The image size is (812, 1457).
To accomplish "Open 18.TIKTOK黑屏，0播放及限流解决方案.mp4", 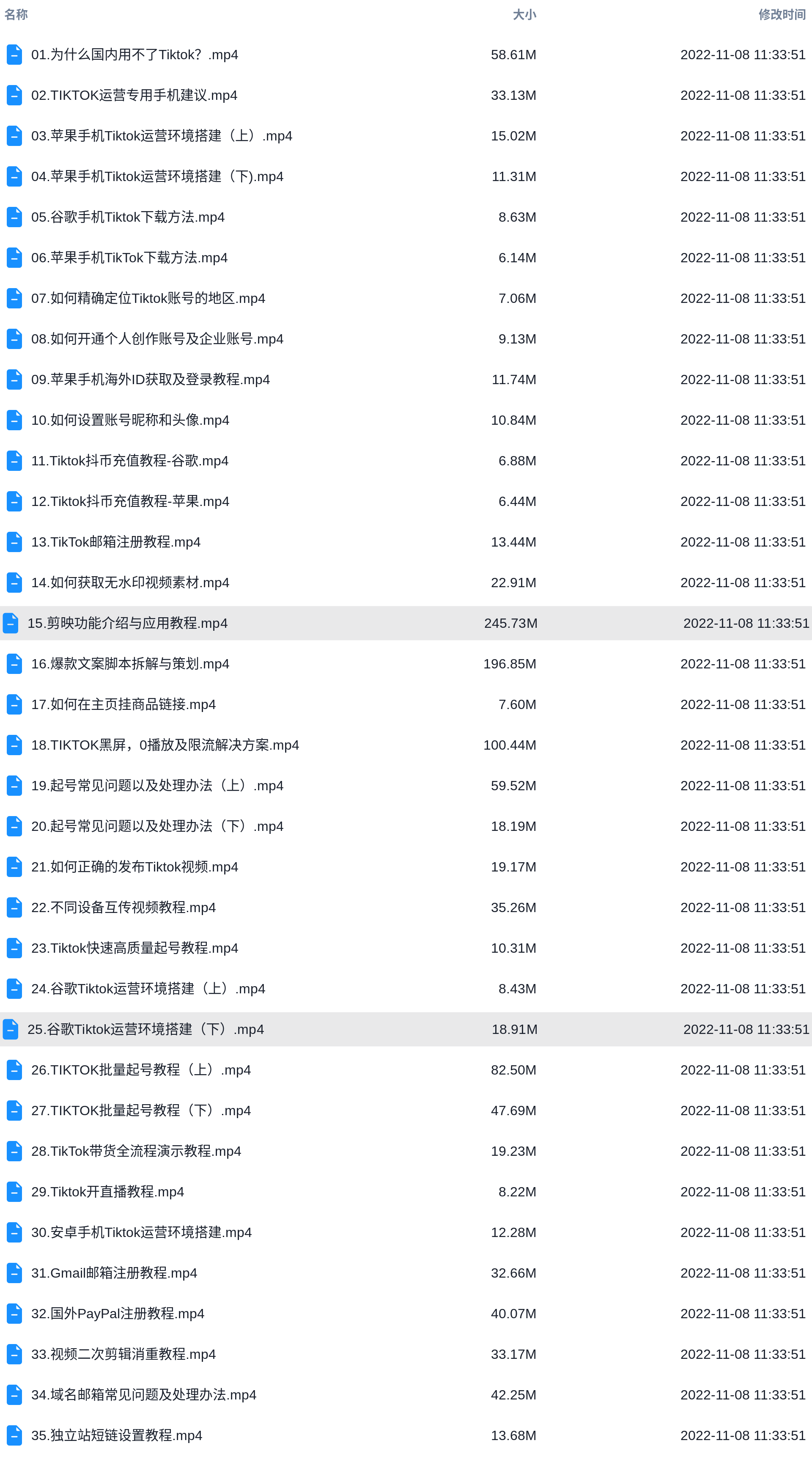I will (x=165, y=745).
